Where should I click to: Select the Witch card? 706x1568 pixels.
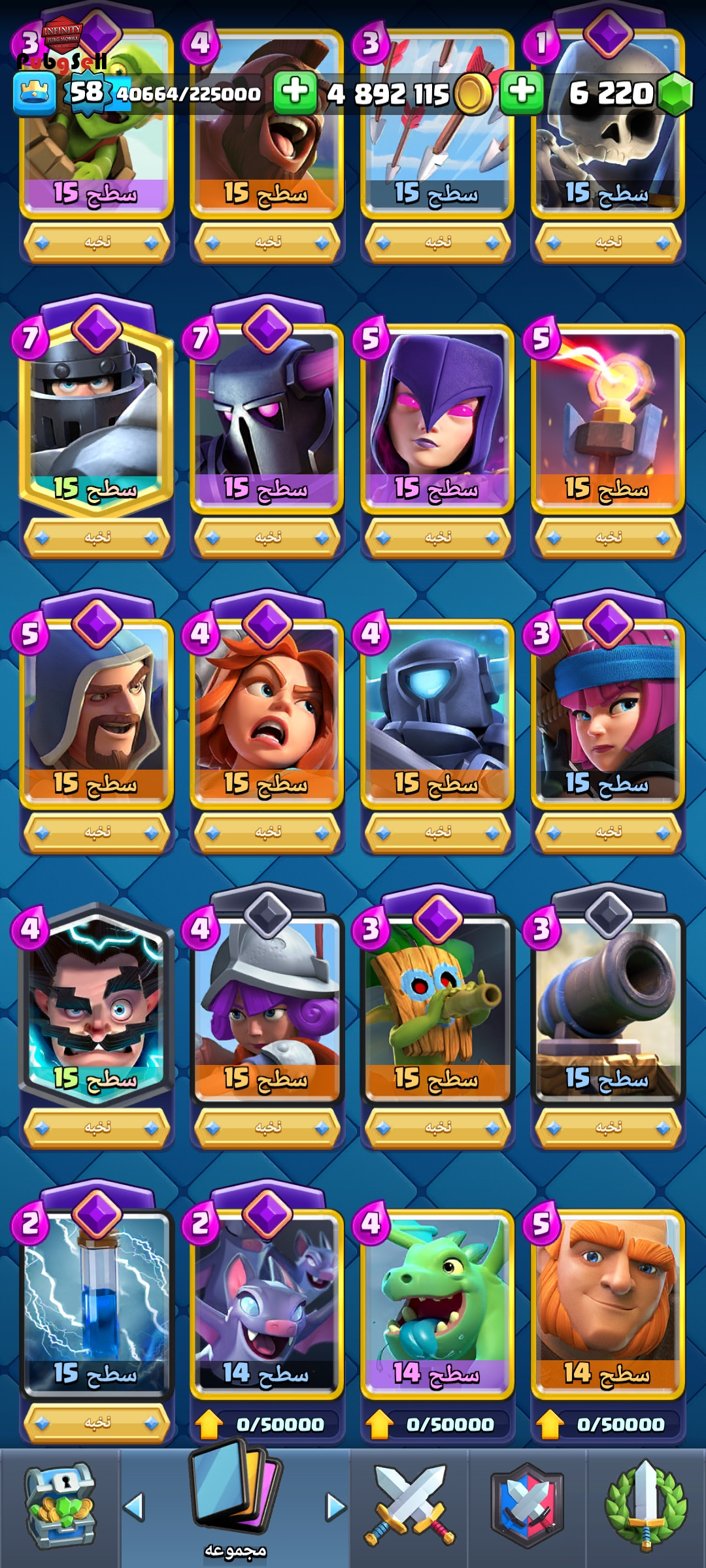(x=437, y=418)
